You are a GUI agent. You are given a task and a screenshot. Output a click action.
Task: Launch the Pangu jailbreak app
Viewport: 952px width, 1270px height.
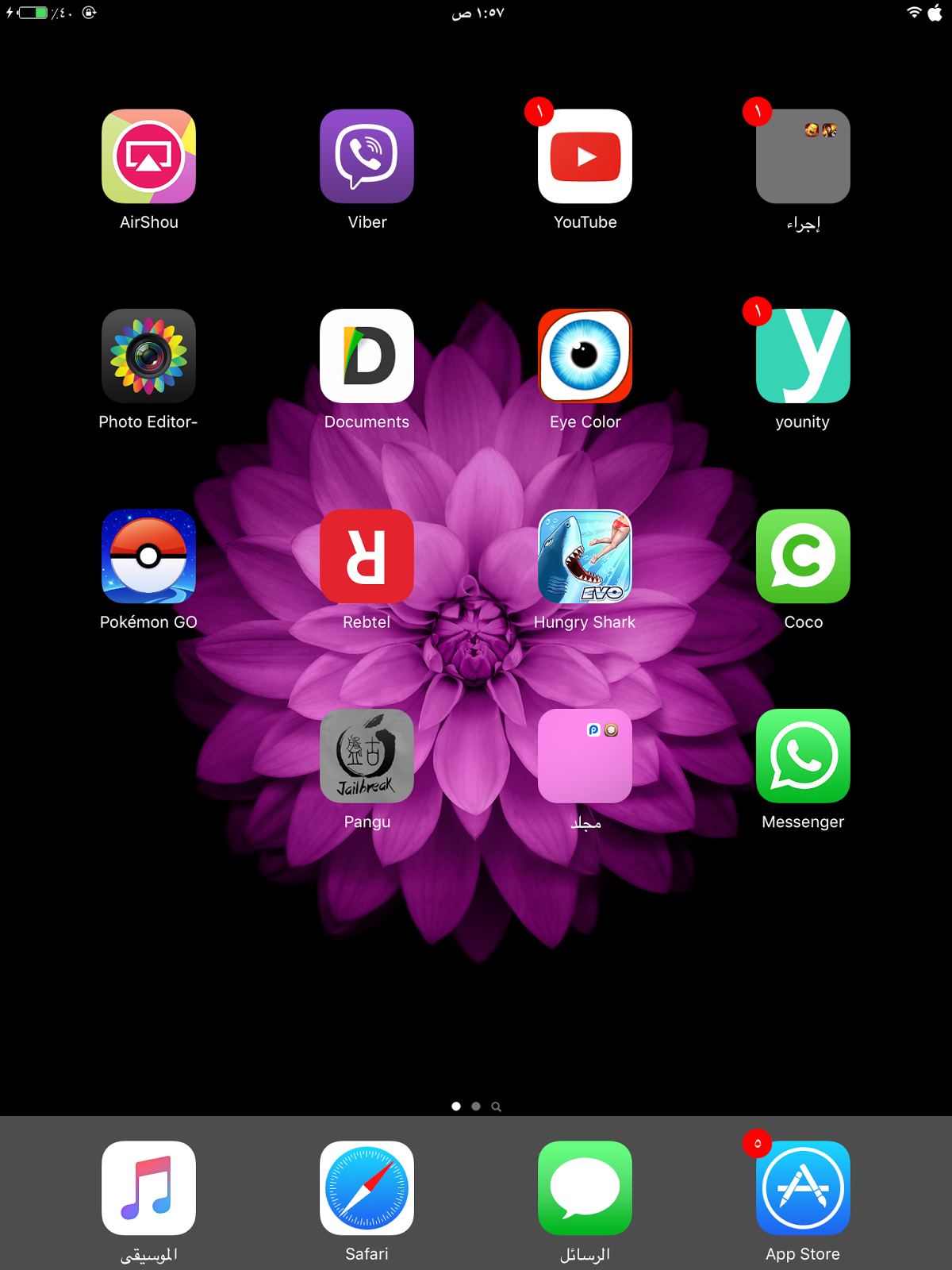[x=367, y=756]
